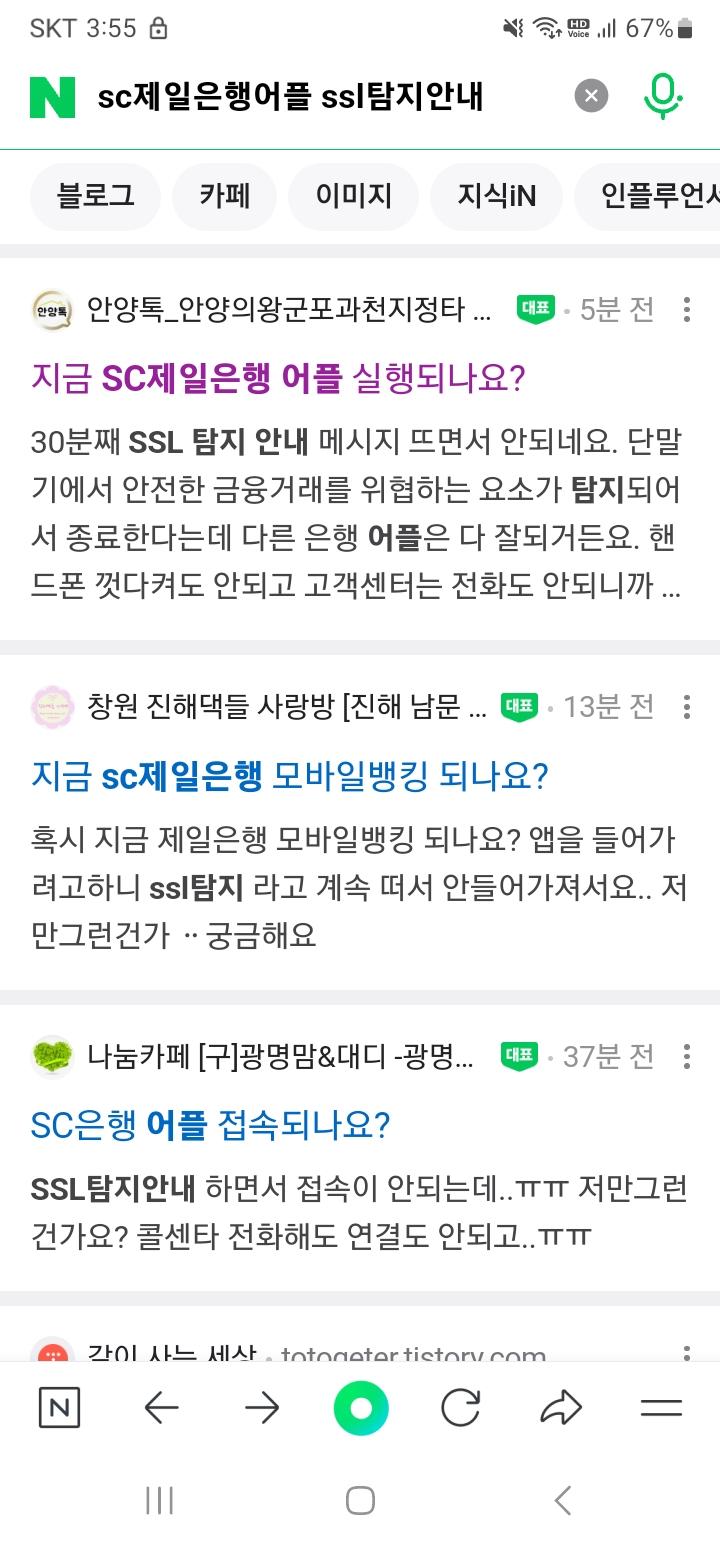720x1544 pixels.
Task: Open more options for 나눔카페 result
Action: (x=686, y=1056)
